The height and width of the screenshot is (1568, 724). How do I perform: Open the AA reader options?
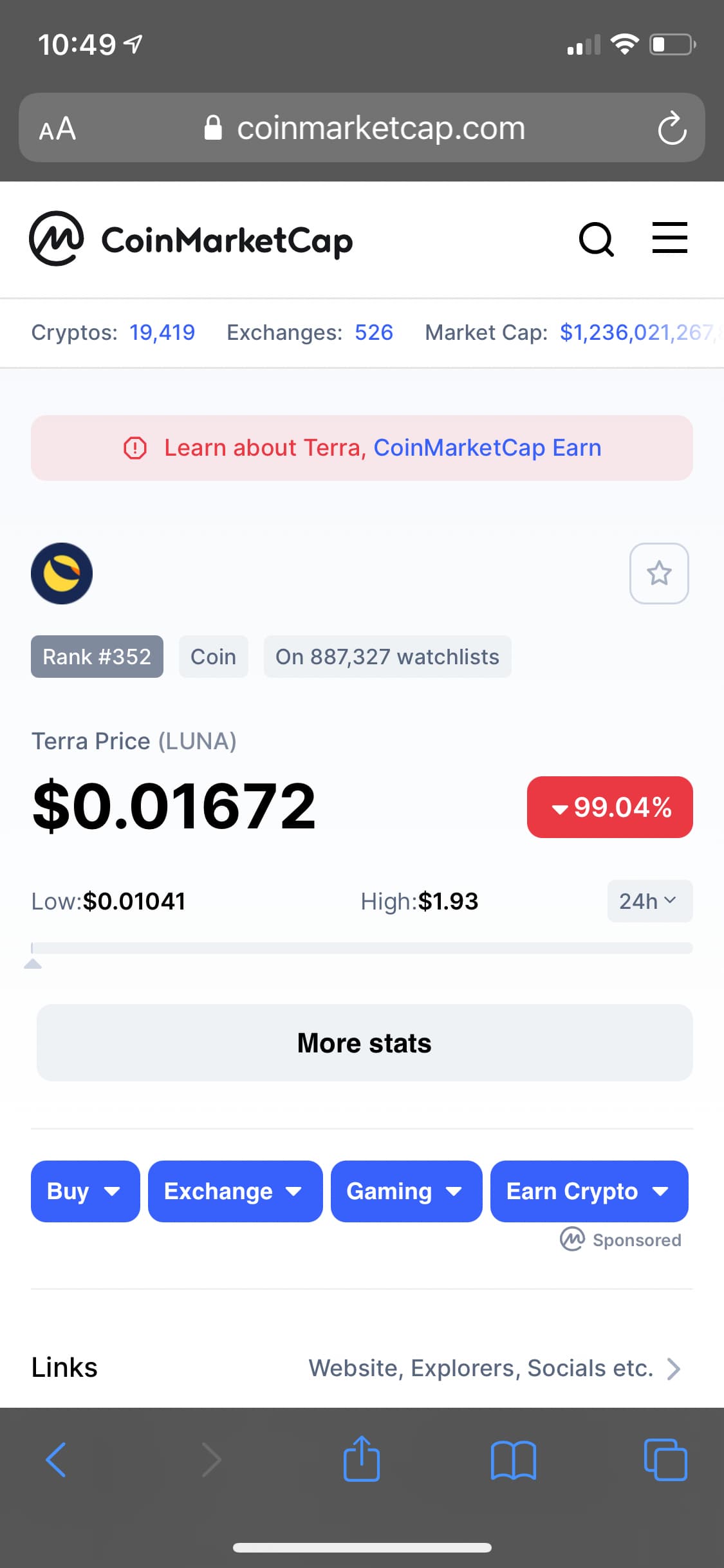[x=57, y=128]
